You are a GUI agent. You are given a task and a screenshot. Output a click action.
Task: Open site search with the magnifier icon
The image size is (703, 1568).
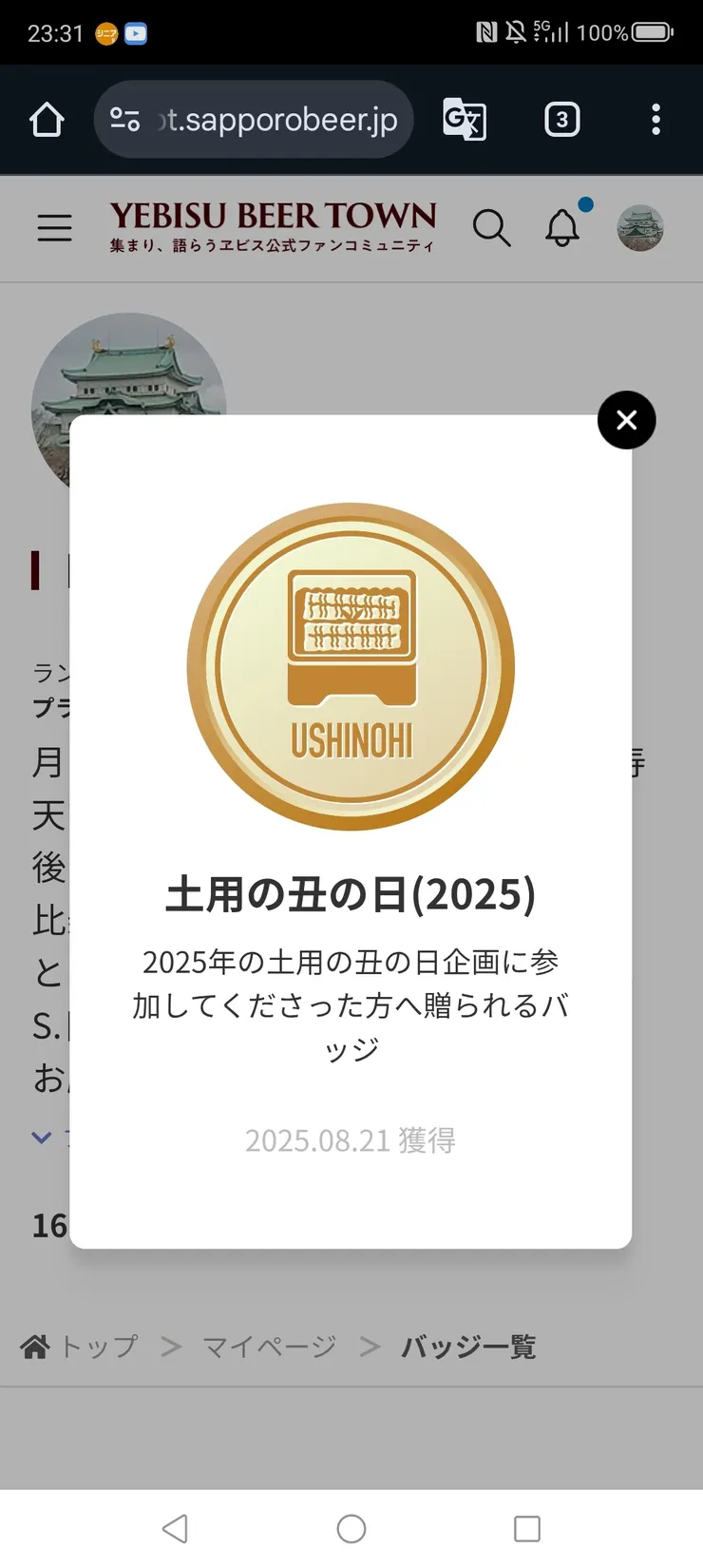(x=492, y=228)
